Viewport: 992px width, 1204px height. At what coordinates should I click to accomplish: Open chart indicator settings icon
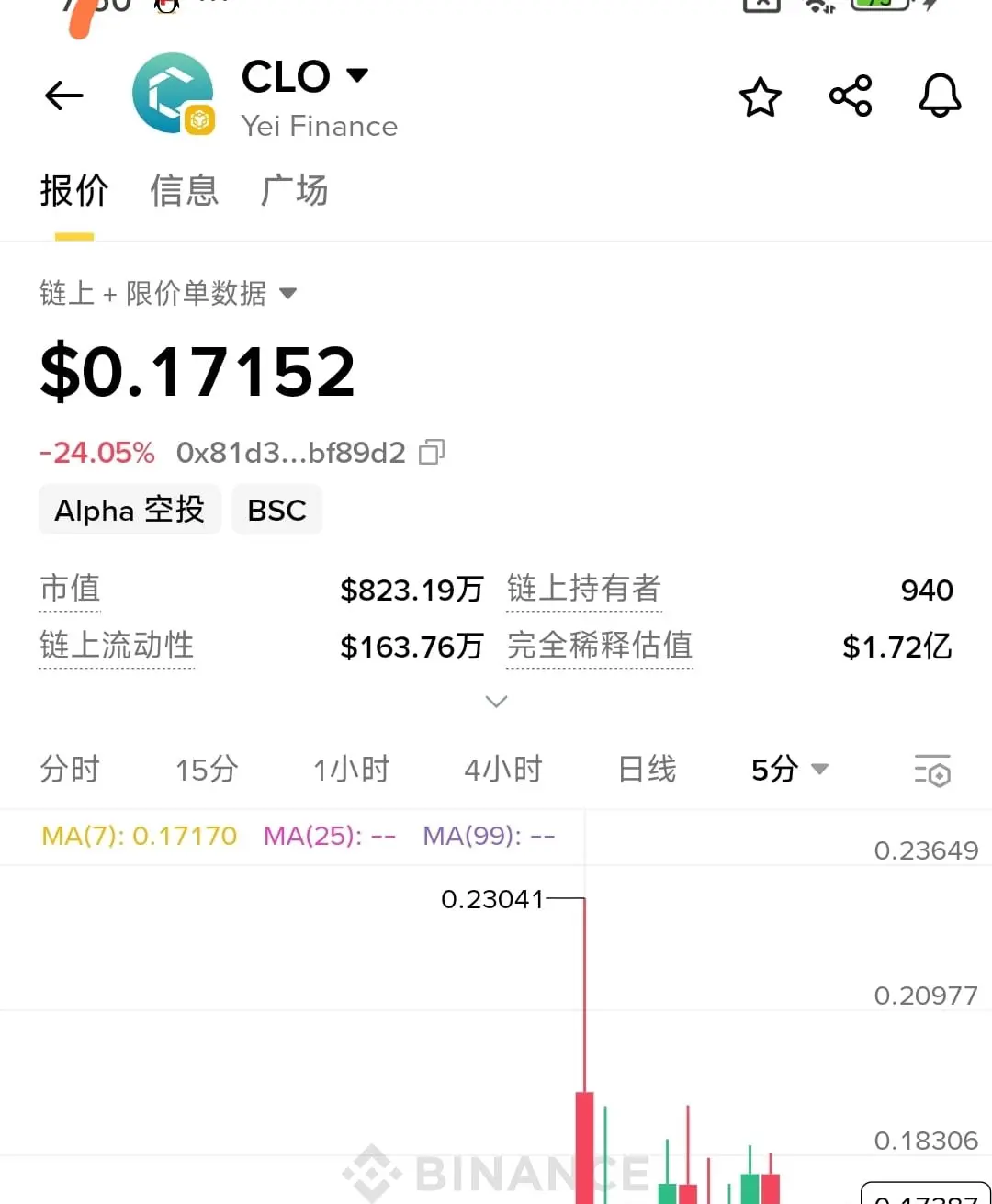932,770
